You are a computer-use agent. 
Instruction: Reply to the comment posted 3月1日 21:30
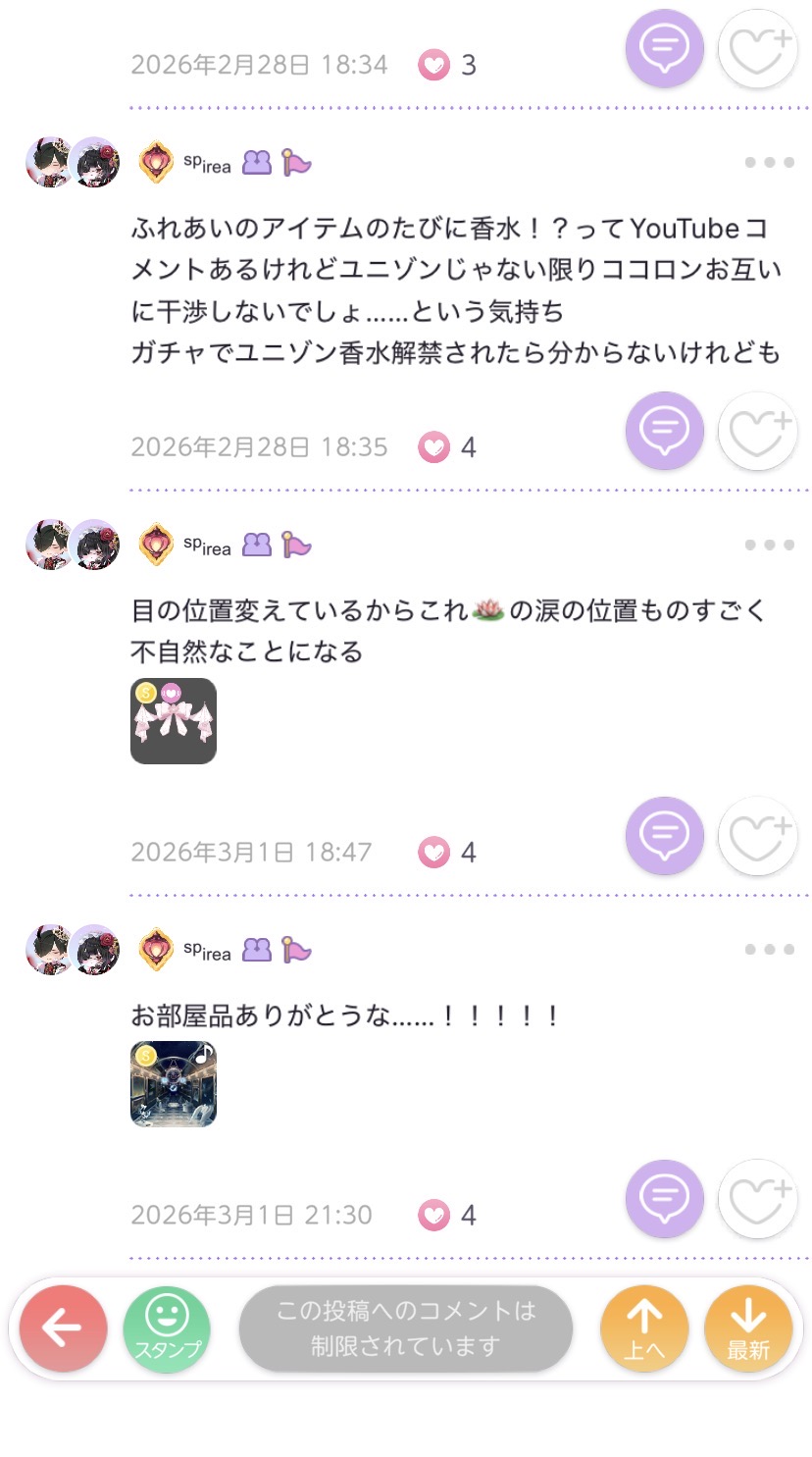pyautogui.click(x=665, y=1199)
